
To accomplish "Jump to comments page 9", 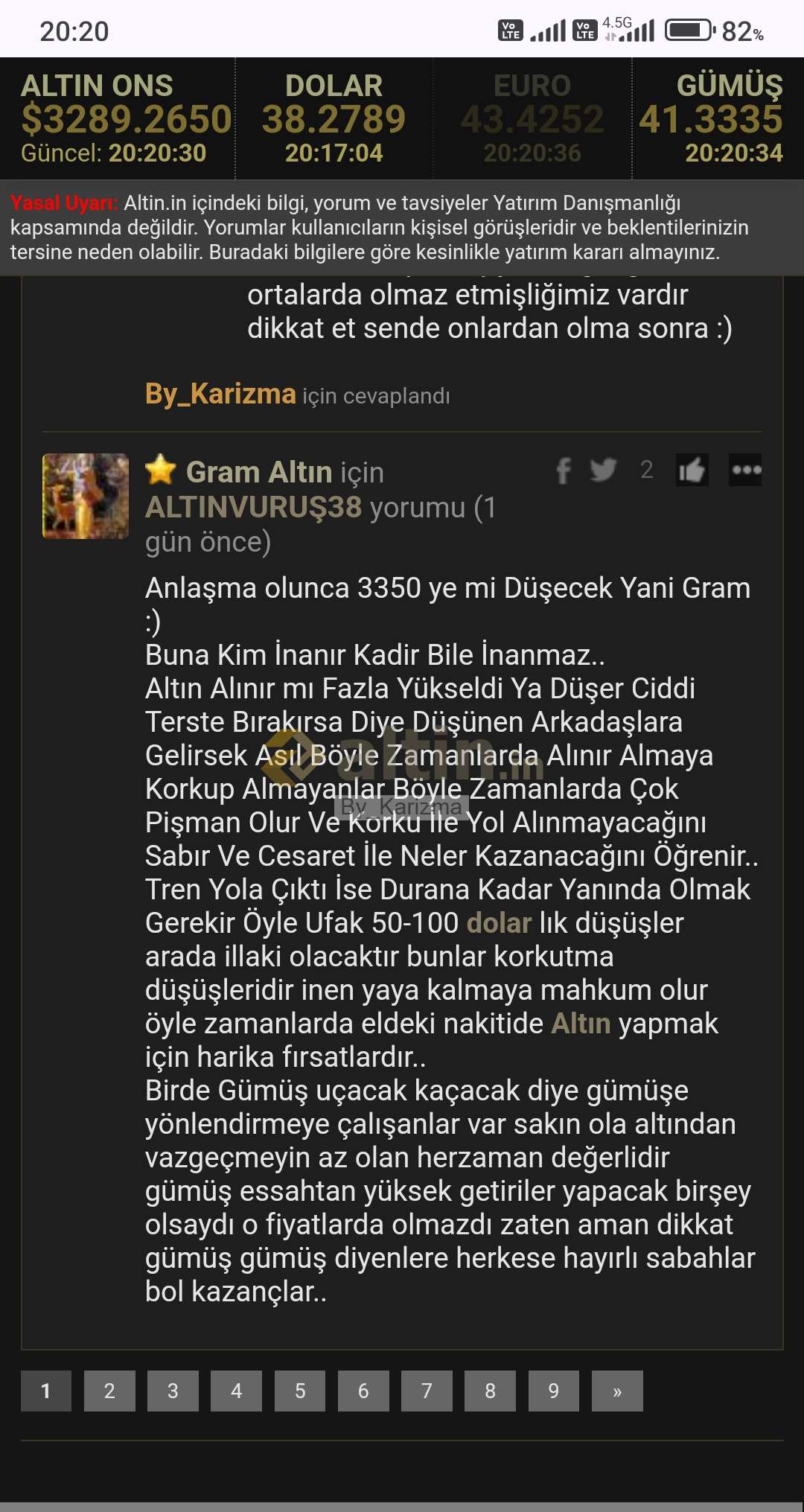I will pos(554,1391).
